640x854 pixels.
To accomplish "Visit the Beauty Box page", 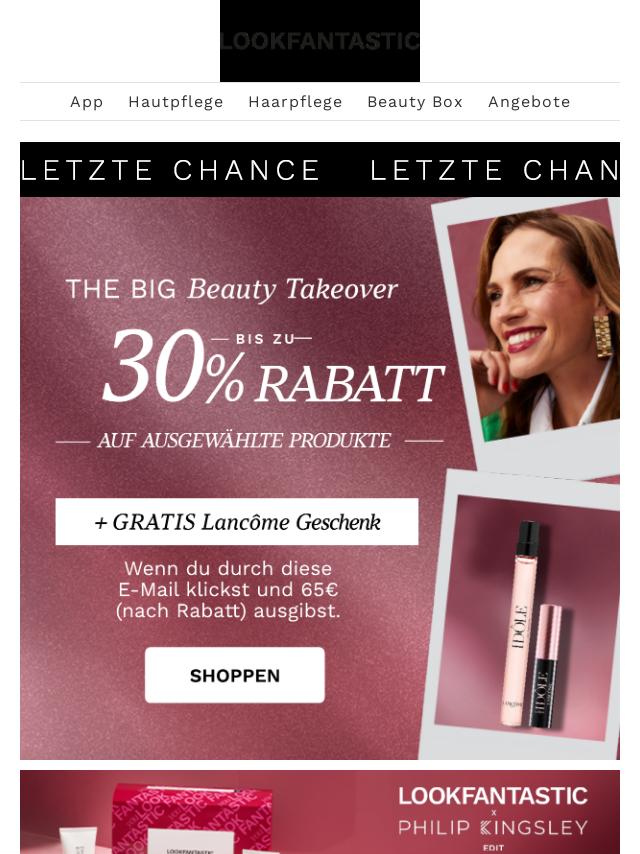I will coord(415,102).
